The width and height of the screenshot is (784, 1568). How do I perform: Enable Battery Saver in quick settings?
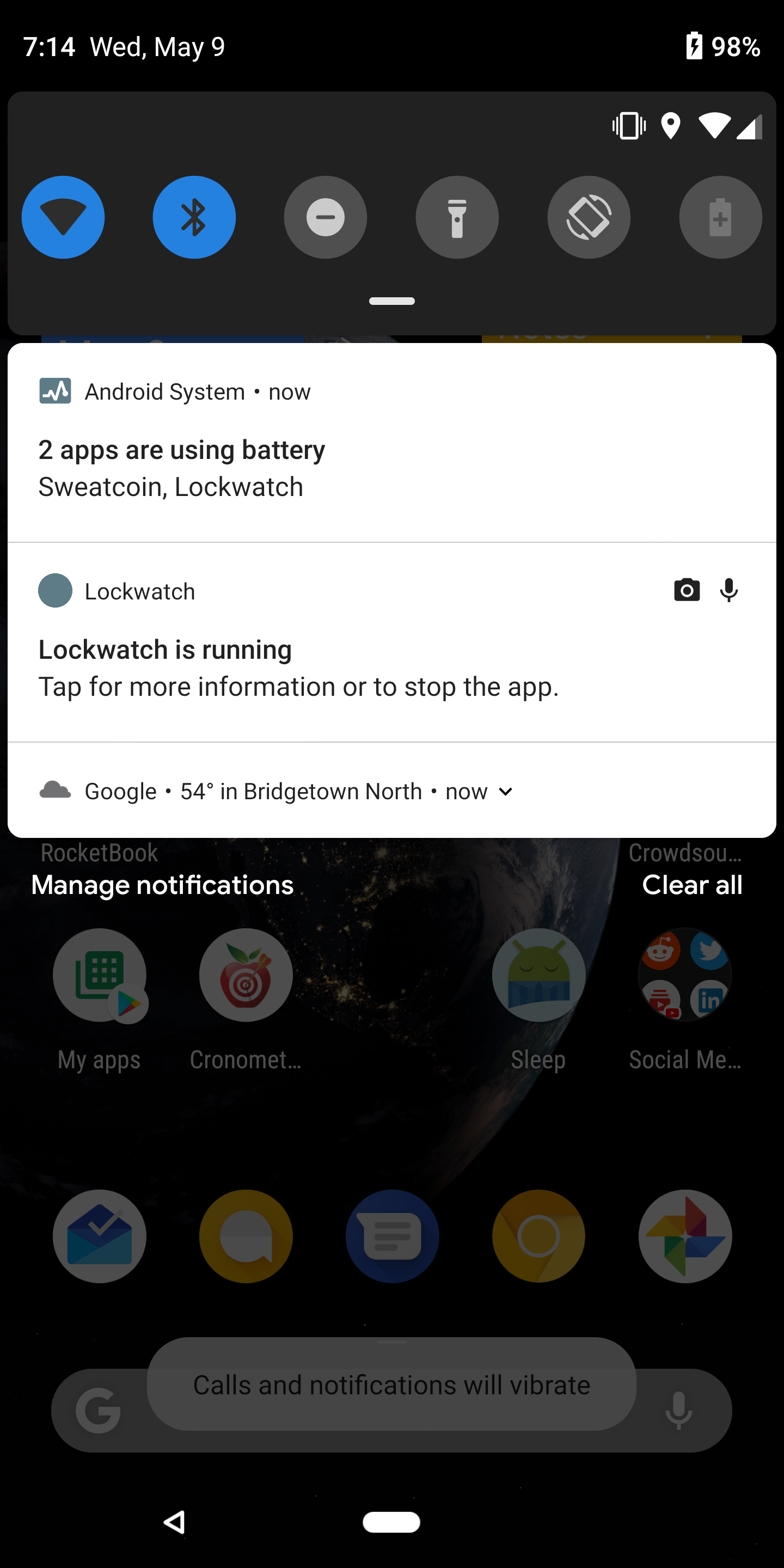(x=720, y=217)
